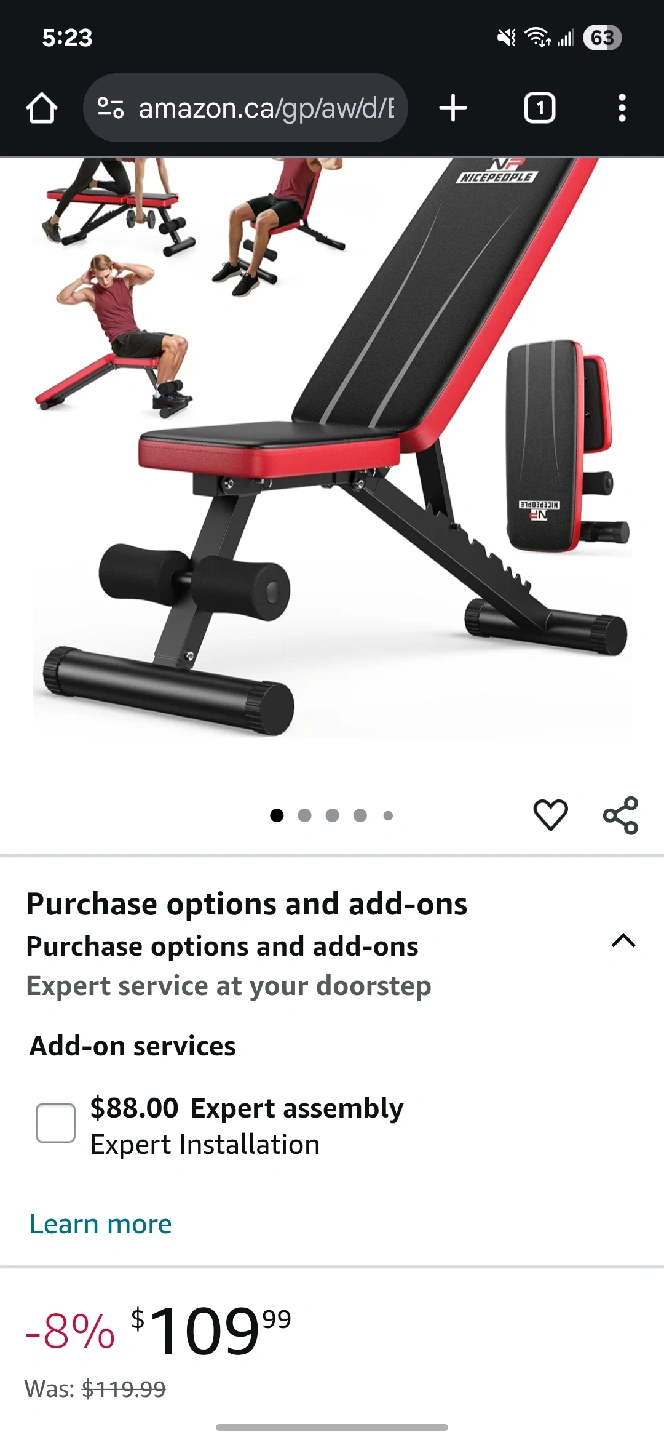Tap the amazon.ca address bar

click(248, 108)
